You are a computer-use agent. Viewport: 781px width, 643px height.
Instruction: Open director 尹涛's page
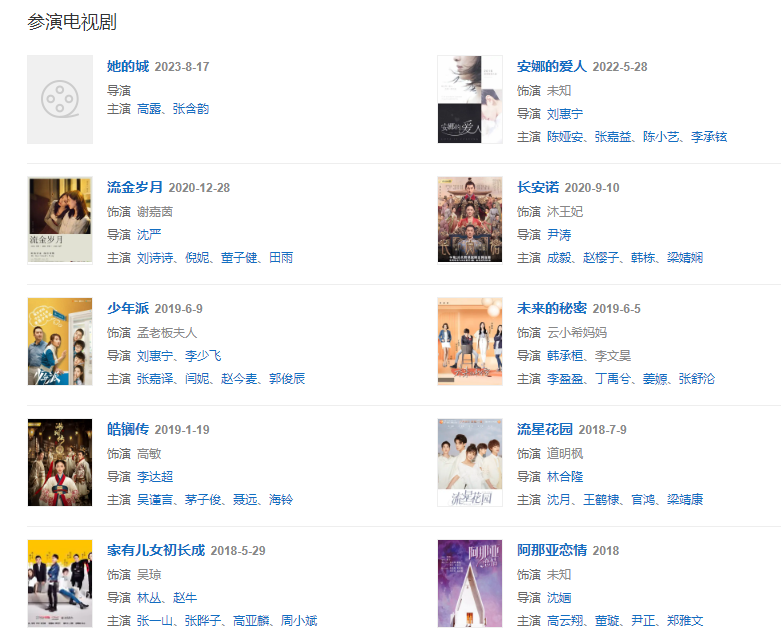[559, 235]
